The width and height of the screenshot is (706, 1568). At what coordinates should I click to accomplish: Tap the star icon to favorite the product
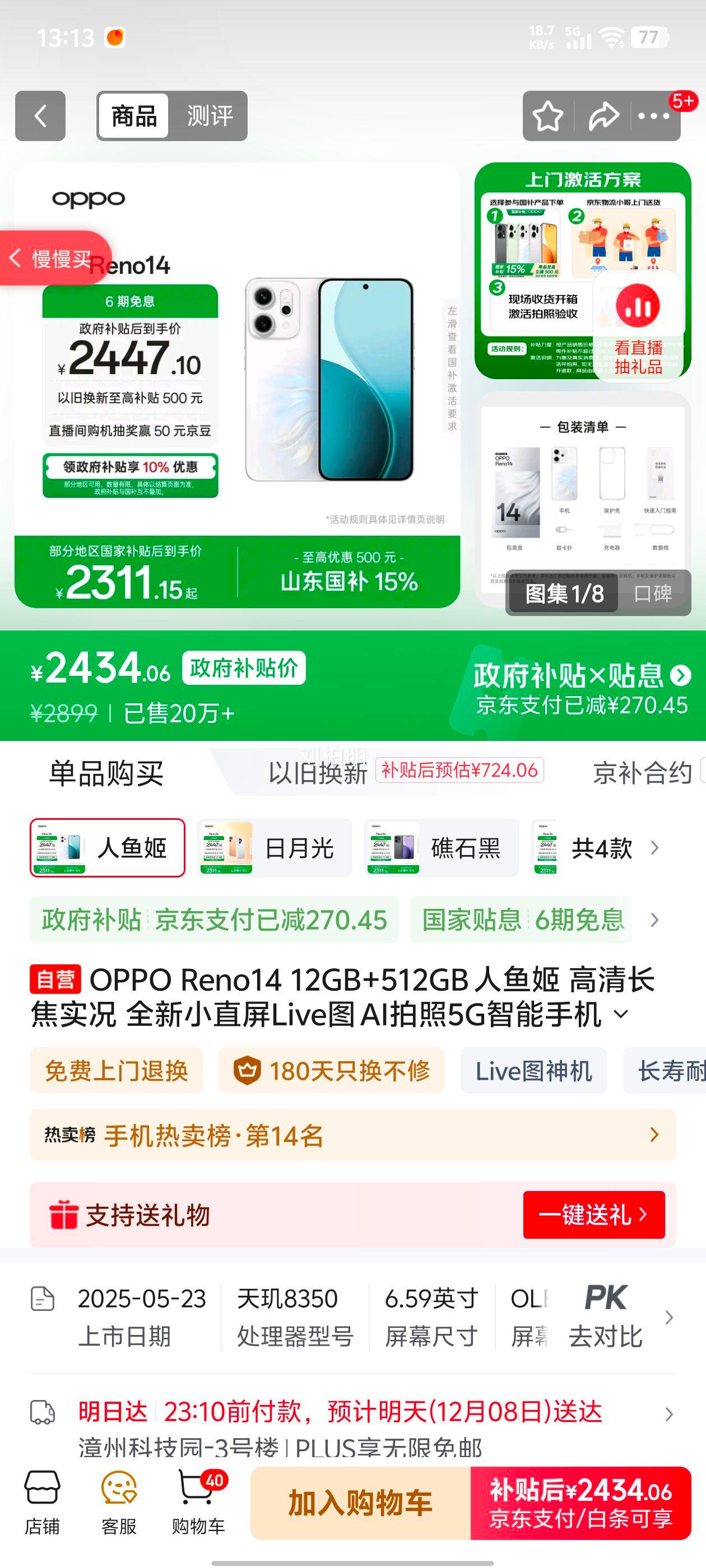(x=547, y=116)
